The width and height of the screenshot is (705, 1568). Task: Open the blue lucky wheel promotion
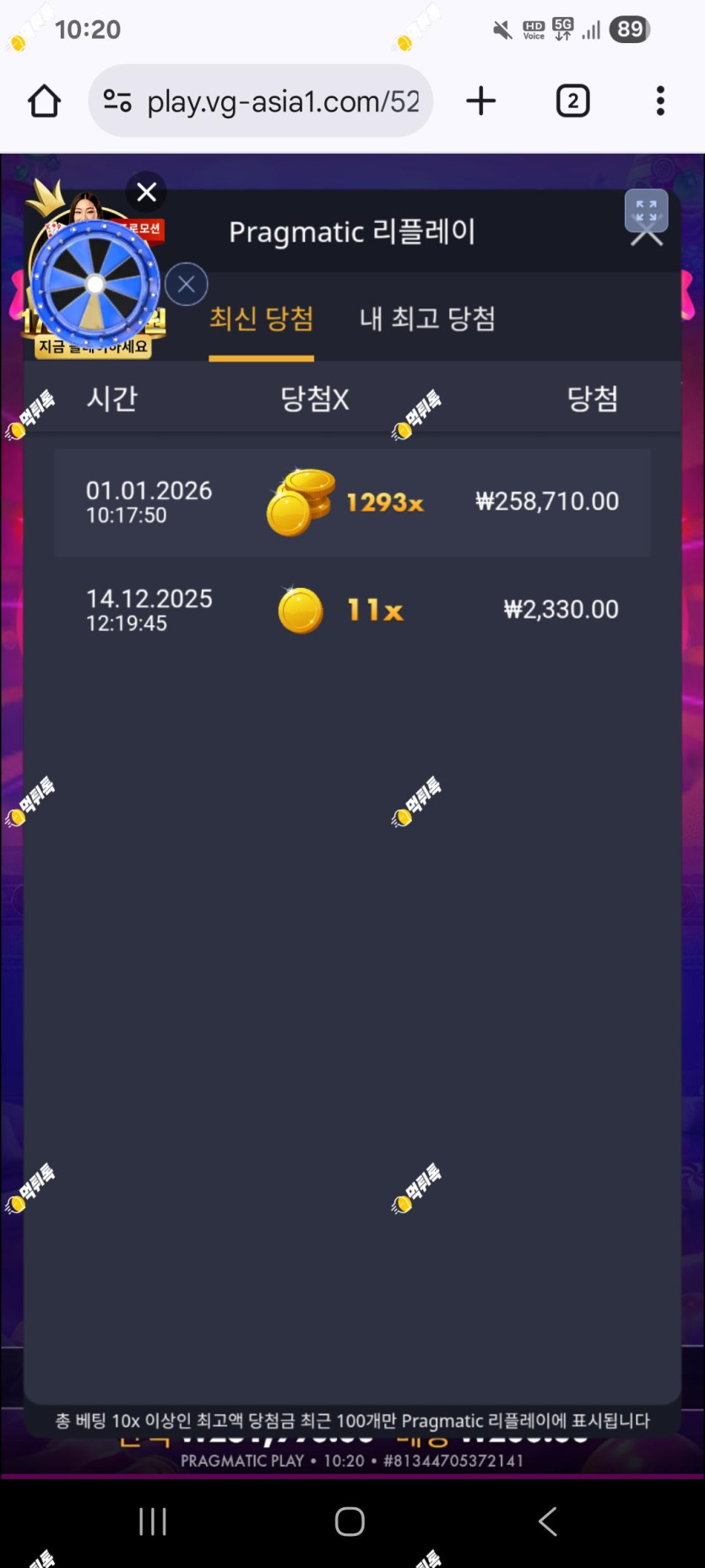tap(95, 284)
